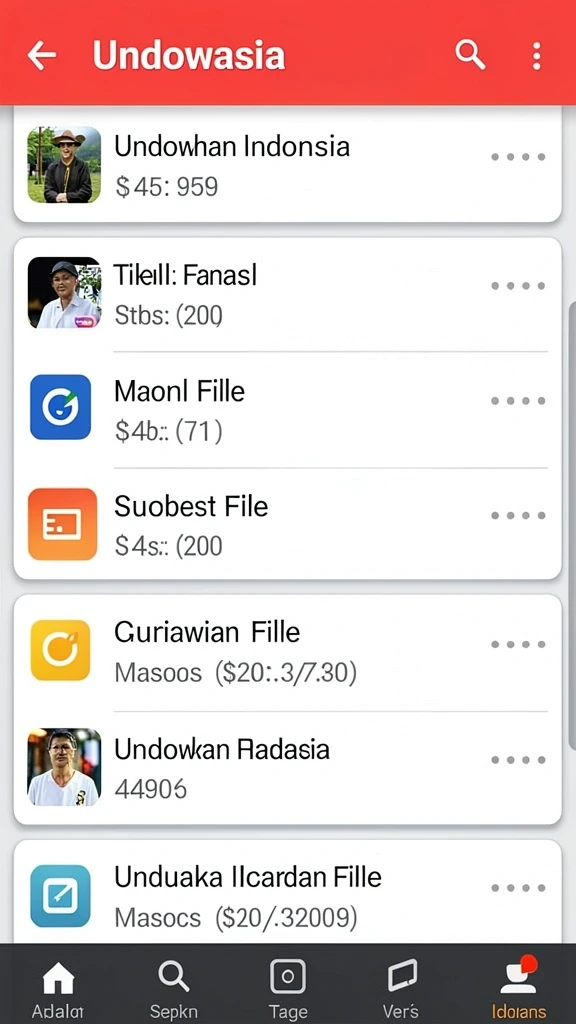Open the Undowhan Indonsia row
Viewport: 576px width, 1024px height.
click(x=287, y=165)
